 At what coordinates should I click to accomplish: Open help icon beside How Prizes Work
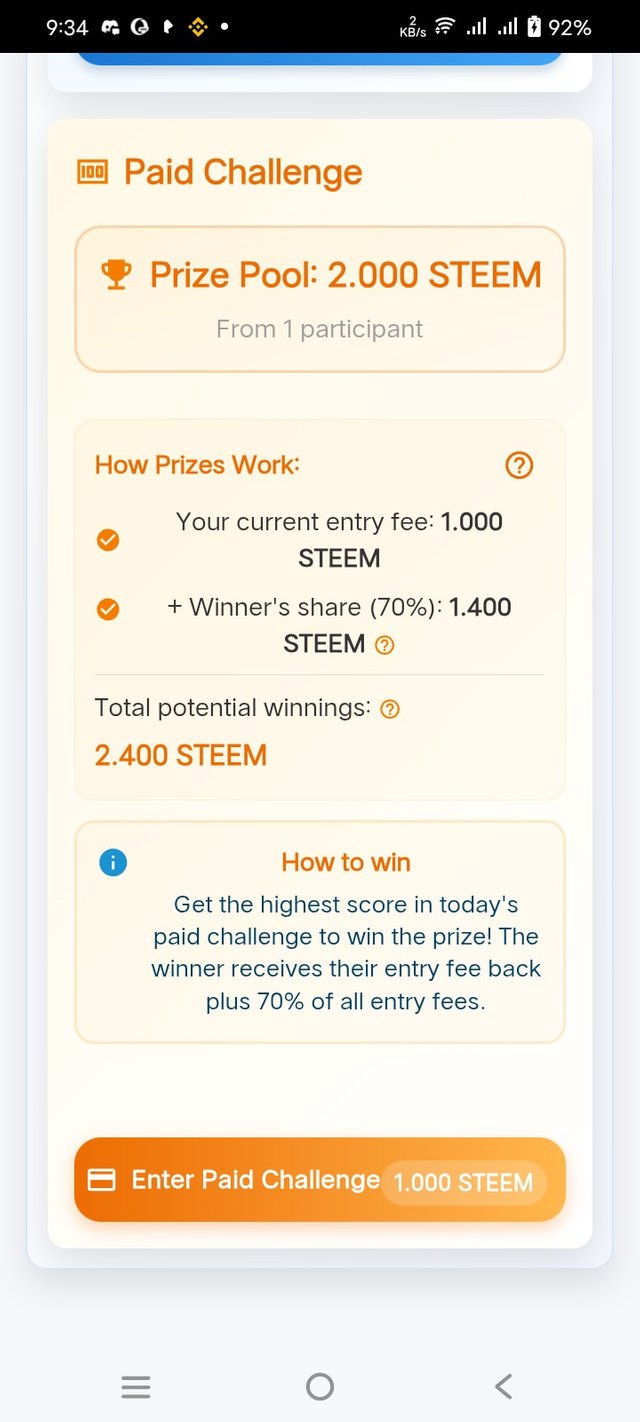(519, 465)
